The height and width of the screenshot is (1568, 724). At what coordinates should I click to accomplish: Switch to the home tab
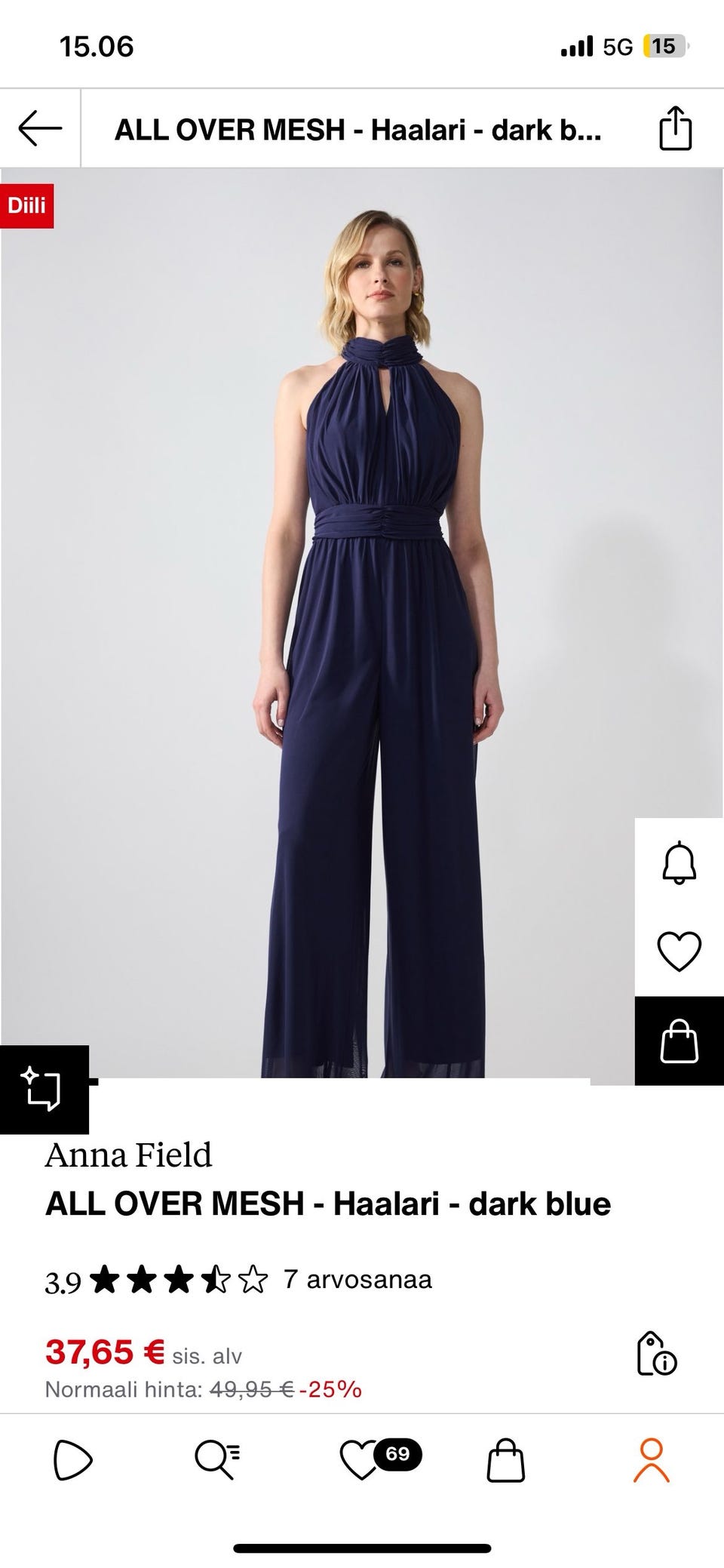tap(72, 1460)
